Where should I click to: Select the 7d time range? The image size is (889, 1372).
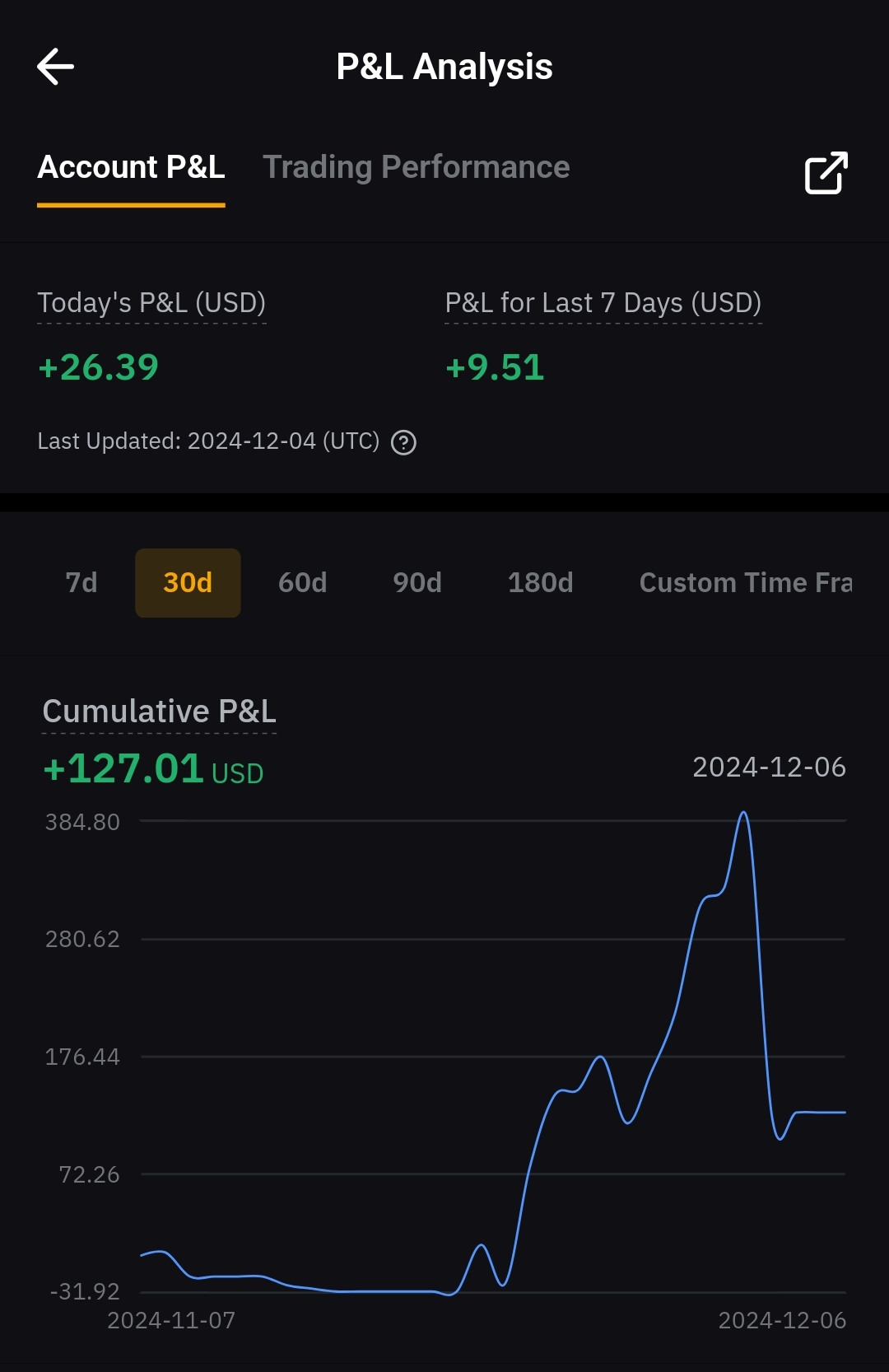(81, 583)
